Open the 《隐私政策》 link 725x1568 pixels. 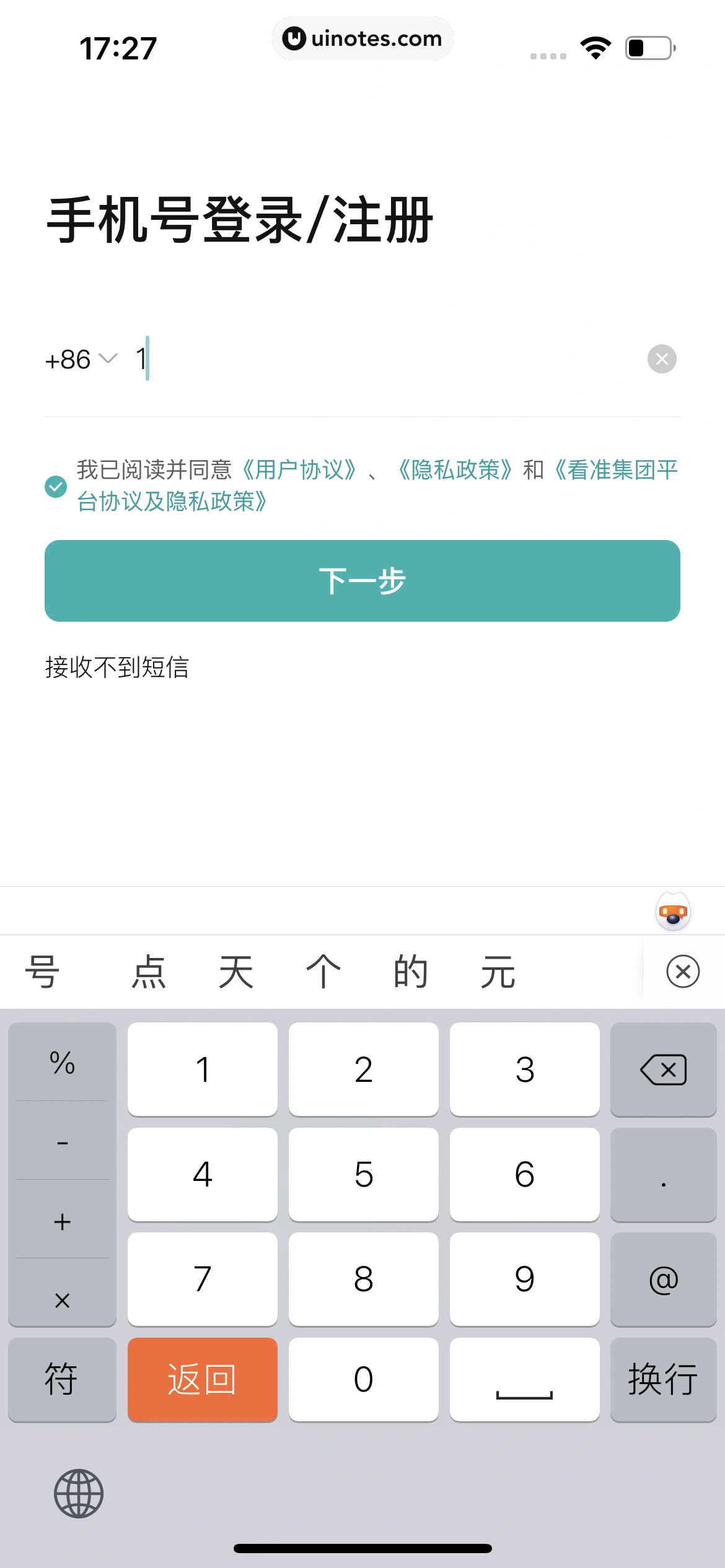pos(457,469)
